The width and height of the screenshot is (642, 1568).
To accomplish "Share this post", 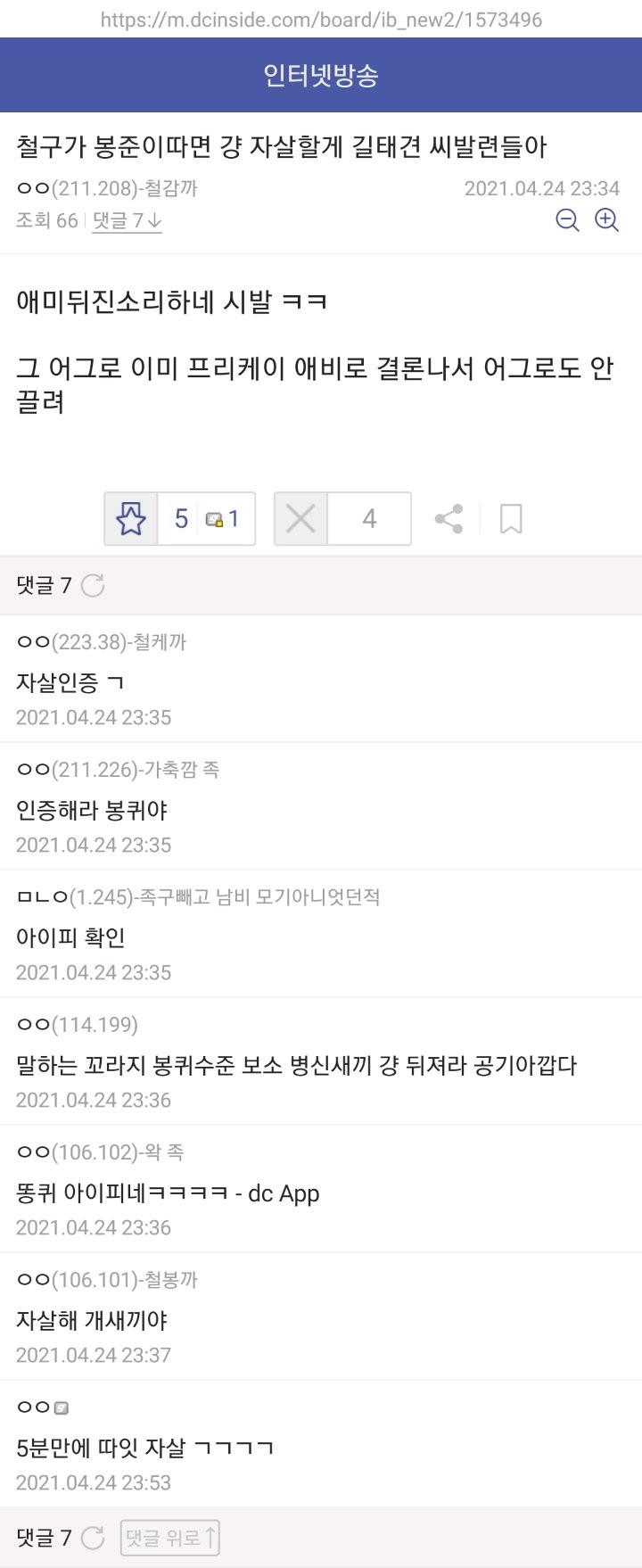I will tap(449, 518).
